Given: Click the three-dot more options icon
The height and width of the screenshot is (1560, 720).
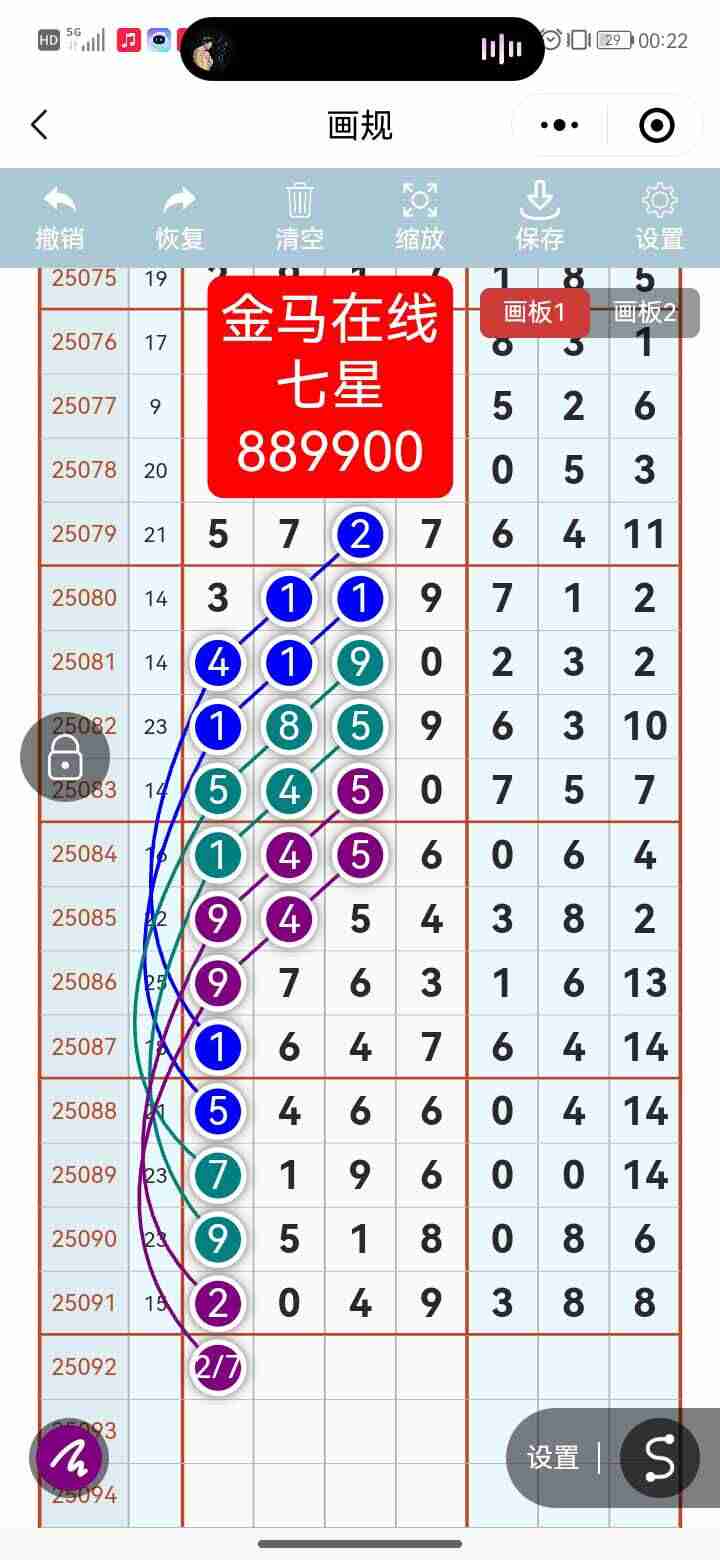Looking at the screenshot, I should [x=558, y=125].
